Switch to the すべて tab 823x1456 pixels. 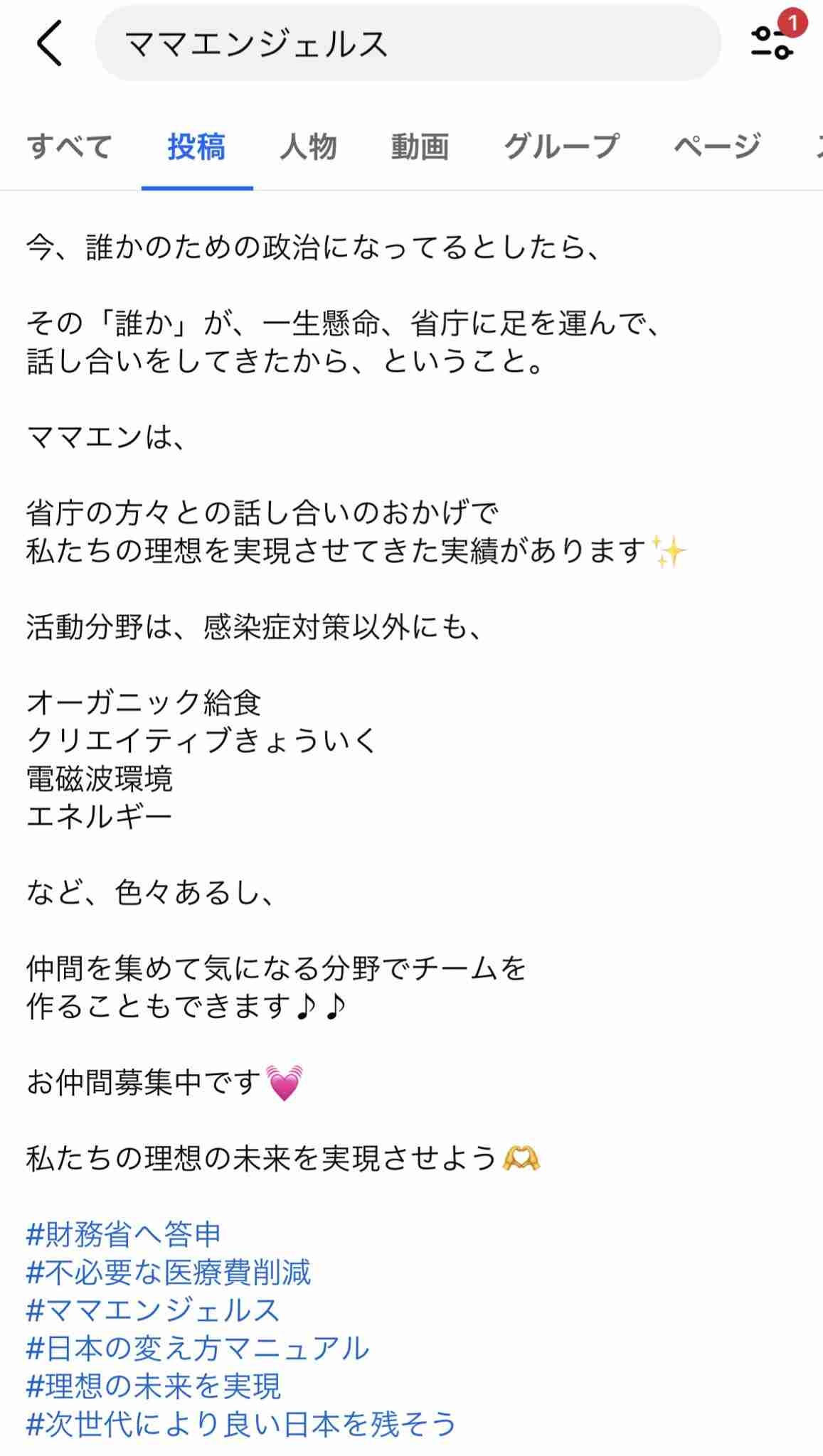click(69, 147)
